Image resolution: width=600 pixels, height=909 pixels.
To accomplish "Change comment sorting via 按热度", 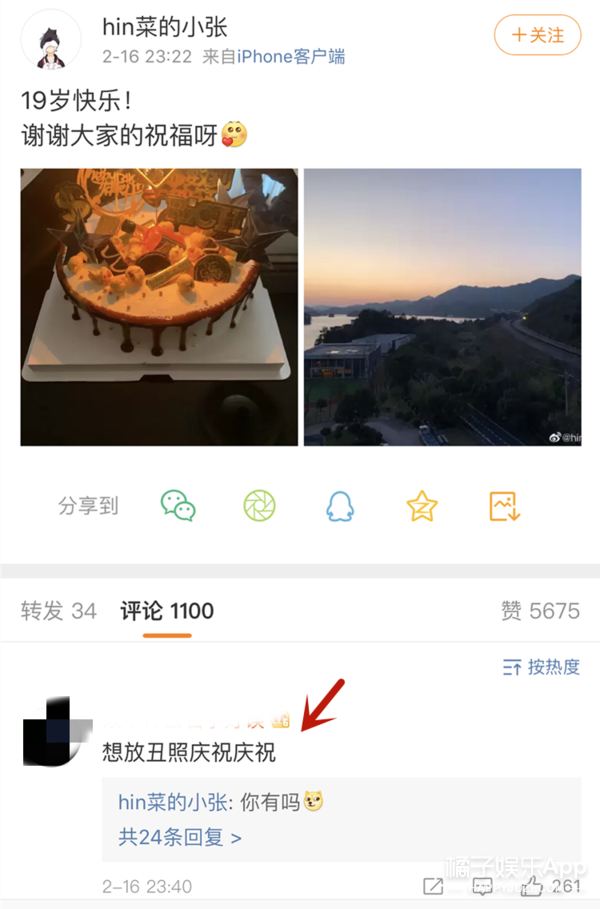I will (541, 667).
